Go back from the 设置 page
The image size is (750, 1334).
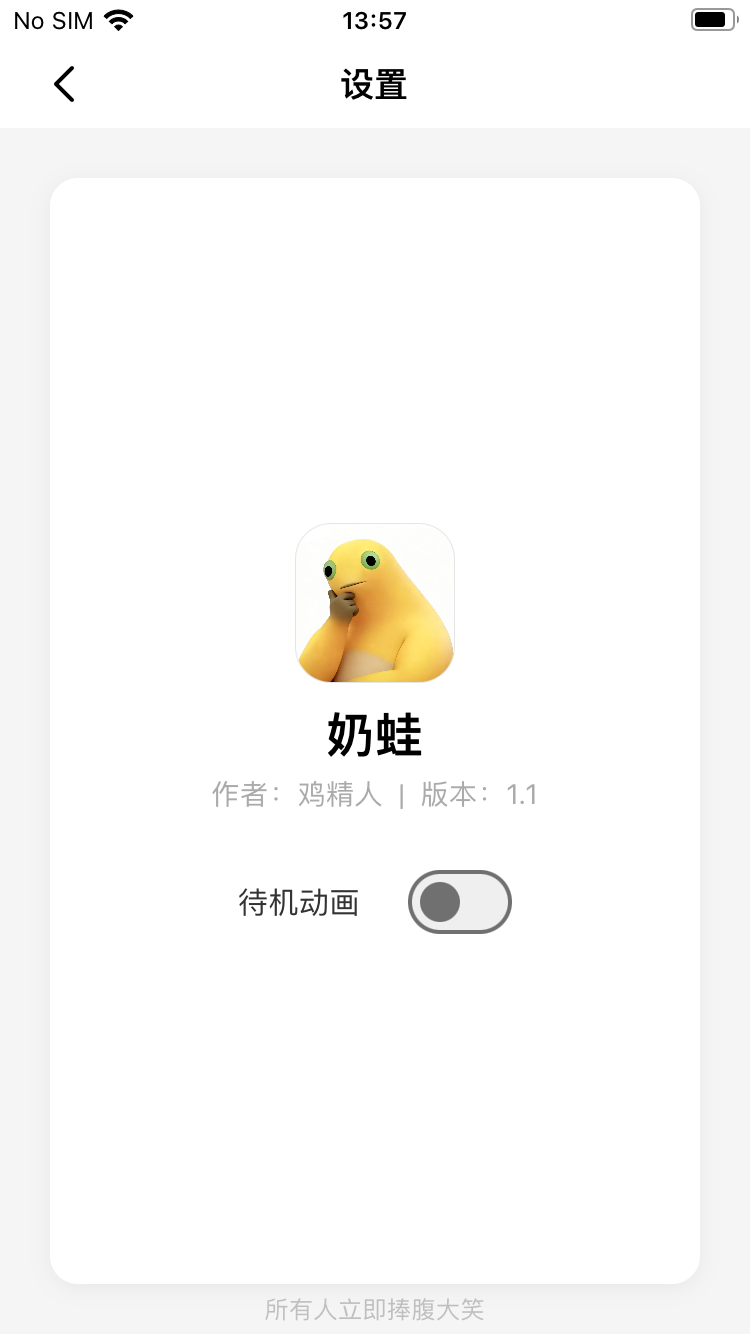tap(64, 84)
